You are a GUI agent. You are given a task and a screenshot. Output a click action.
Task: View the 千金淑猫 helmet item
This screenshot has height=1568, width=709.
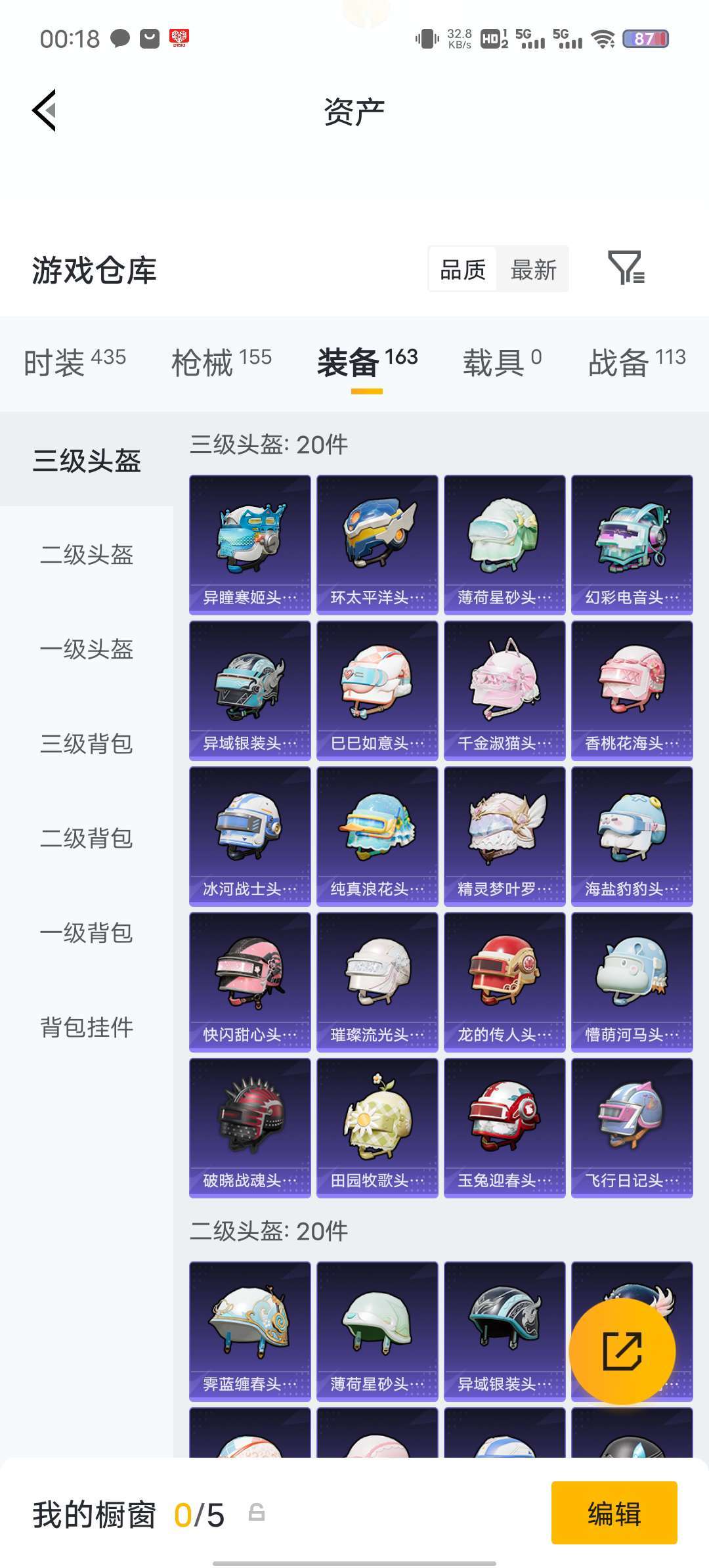505,691
